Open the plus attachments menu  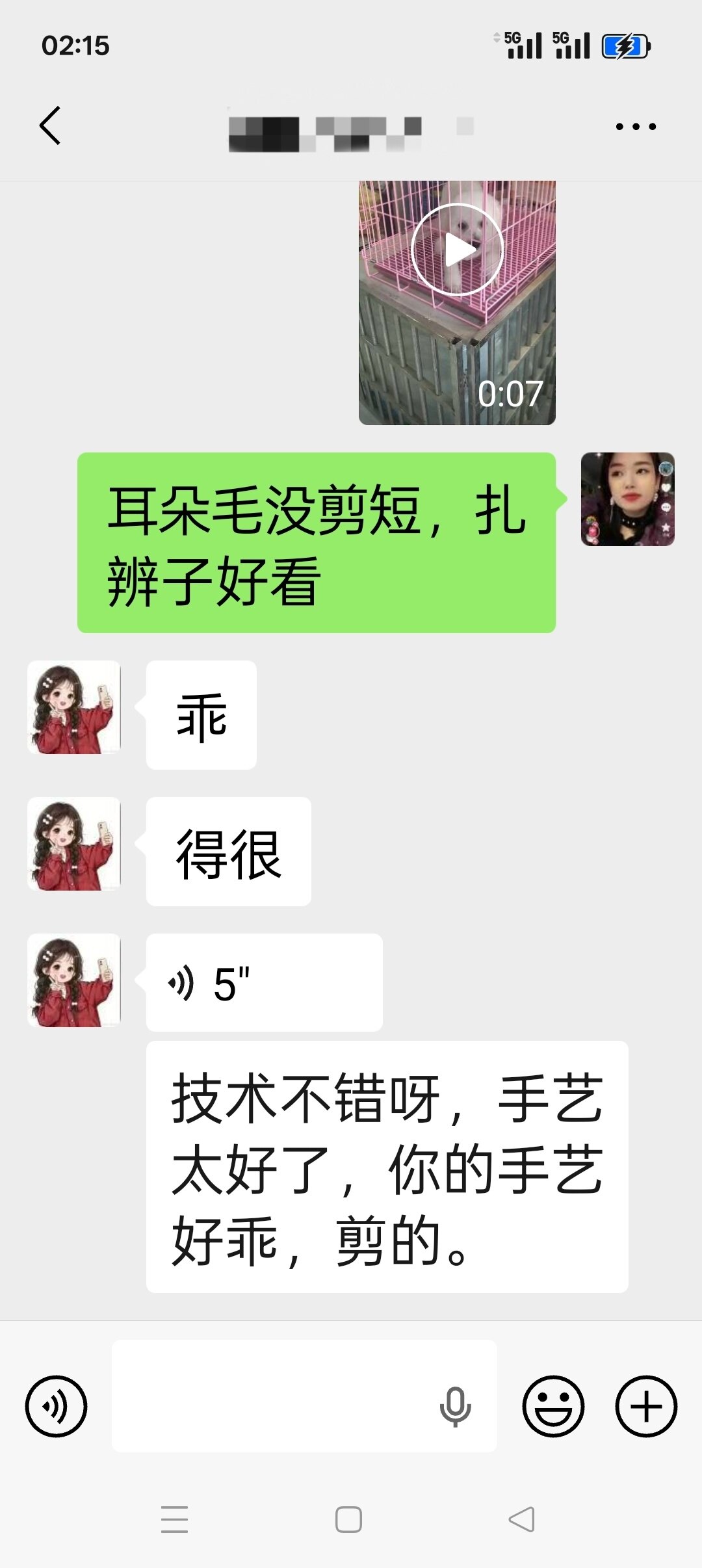(x=646, y=1405)
